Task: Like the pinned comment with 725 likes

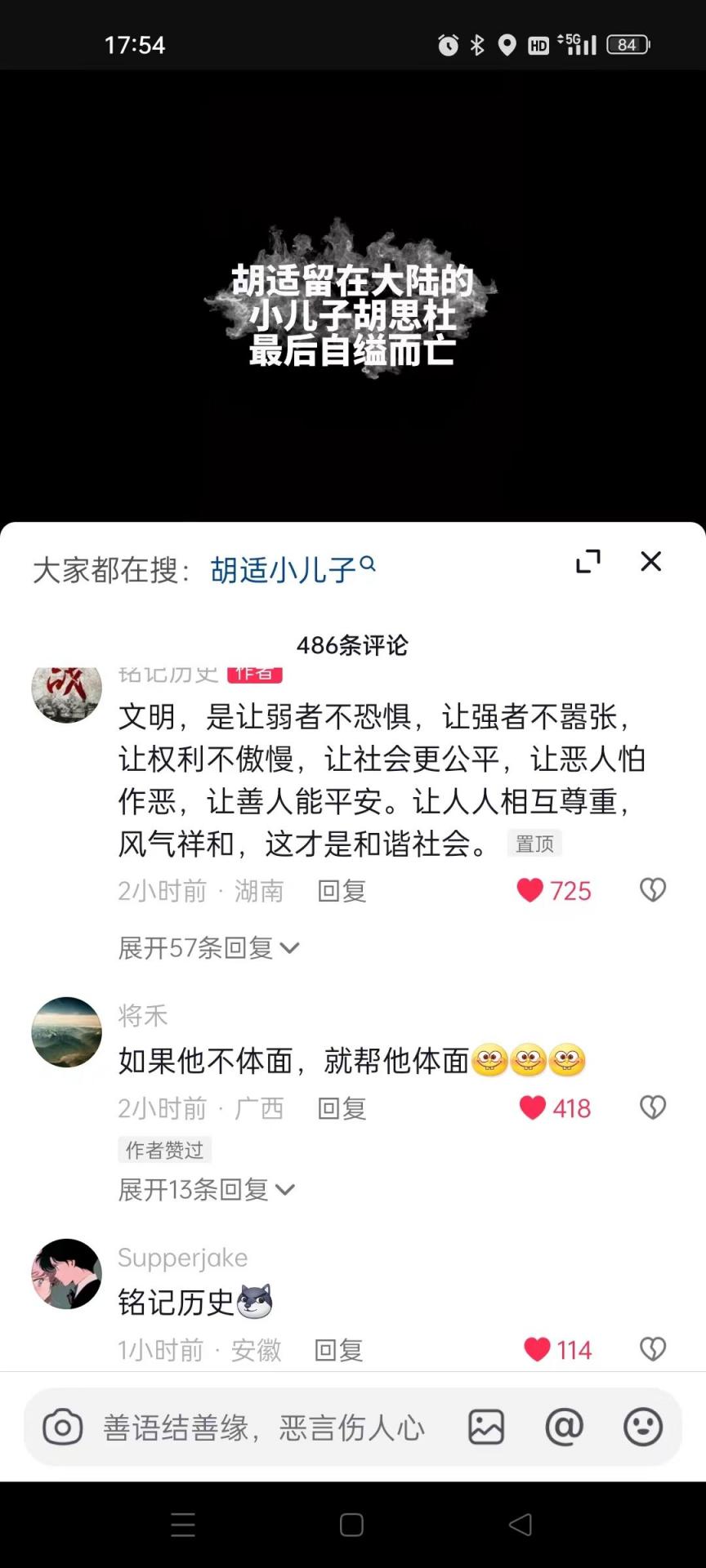Action: pos(530,890)
